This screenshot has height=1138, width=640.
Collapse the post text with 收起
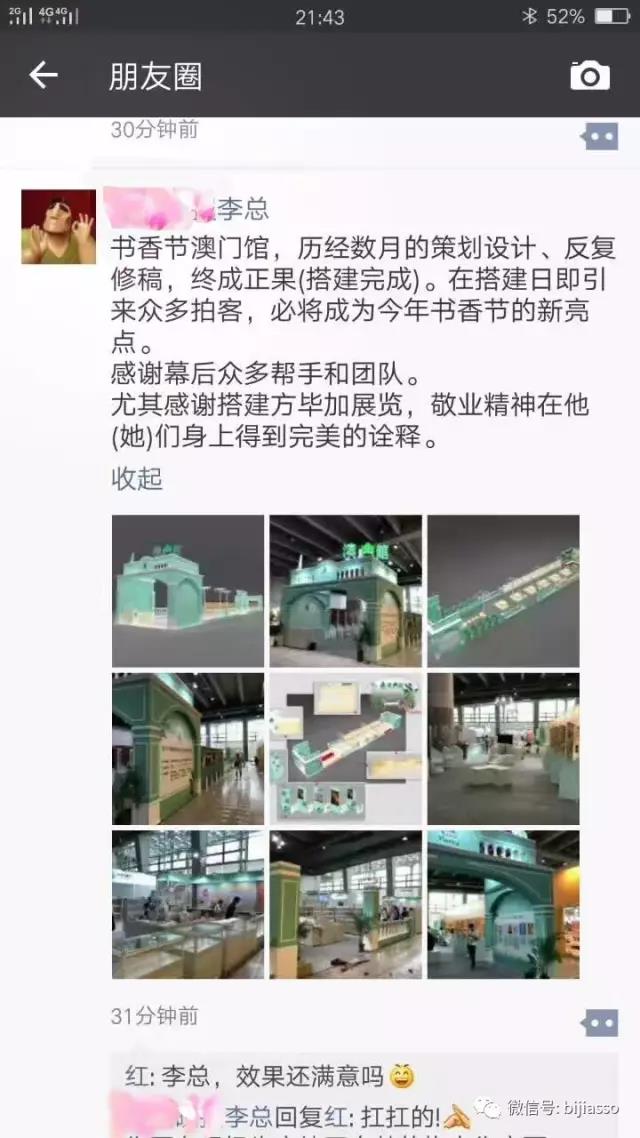[137, 479]
